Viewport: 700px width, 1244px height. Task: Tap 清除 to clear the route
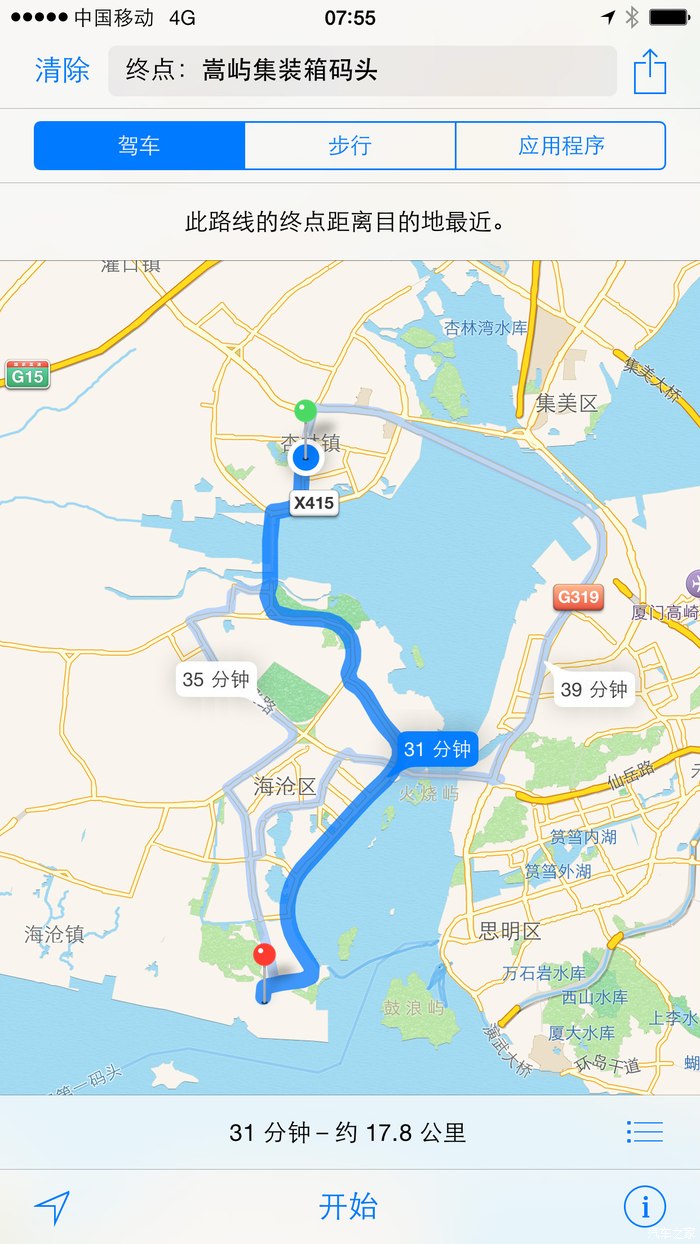tap(62, 70)
